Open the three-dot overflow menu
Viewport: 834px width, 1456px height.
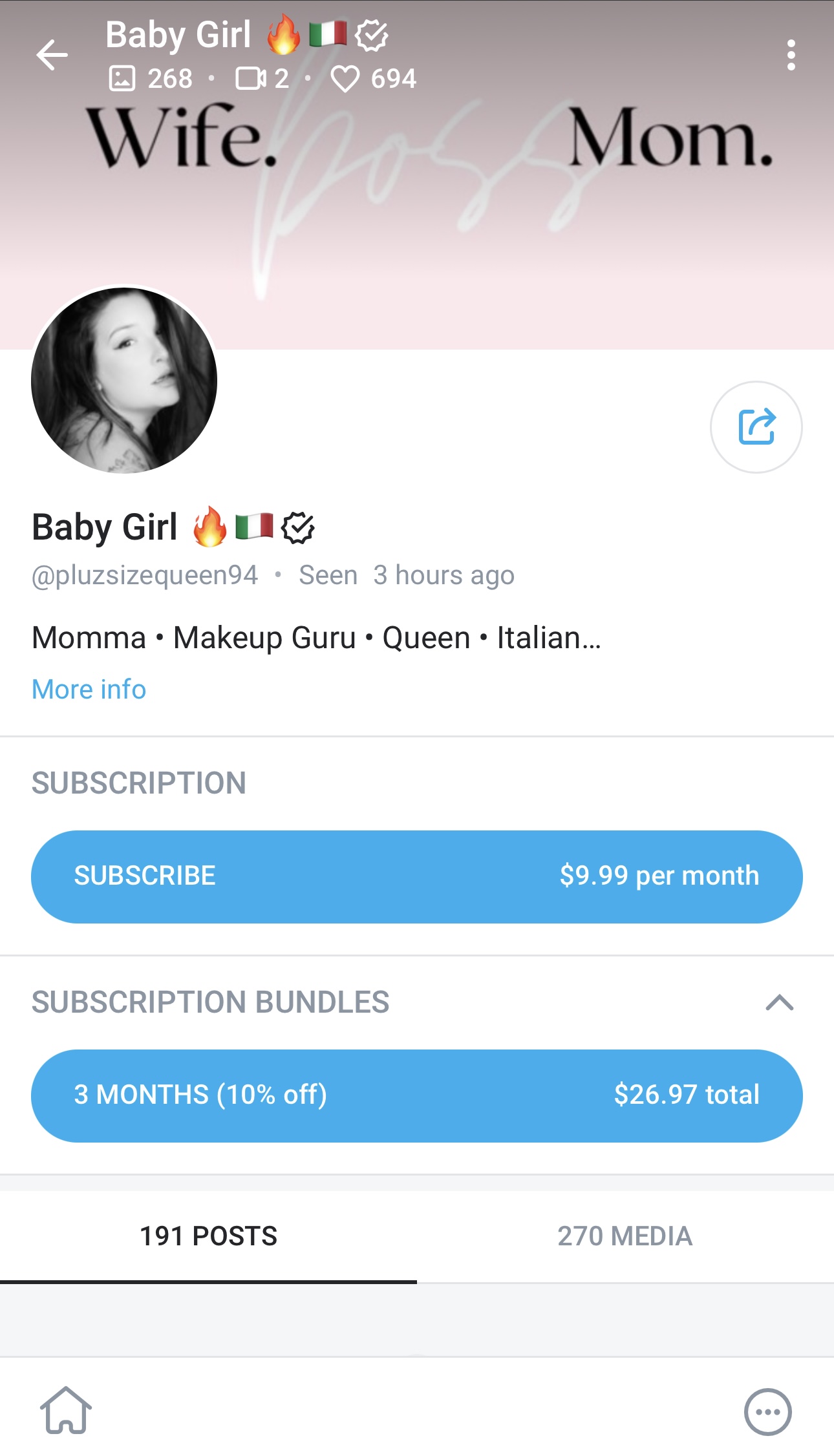(x=791, y=55)
